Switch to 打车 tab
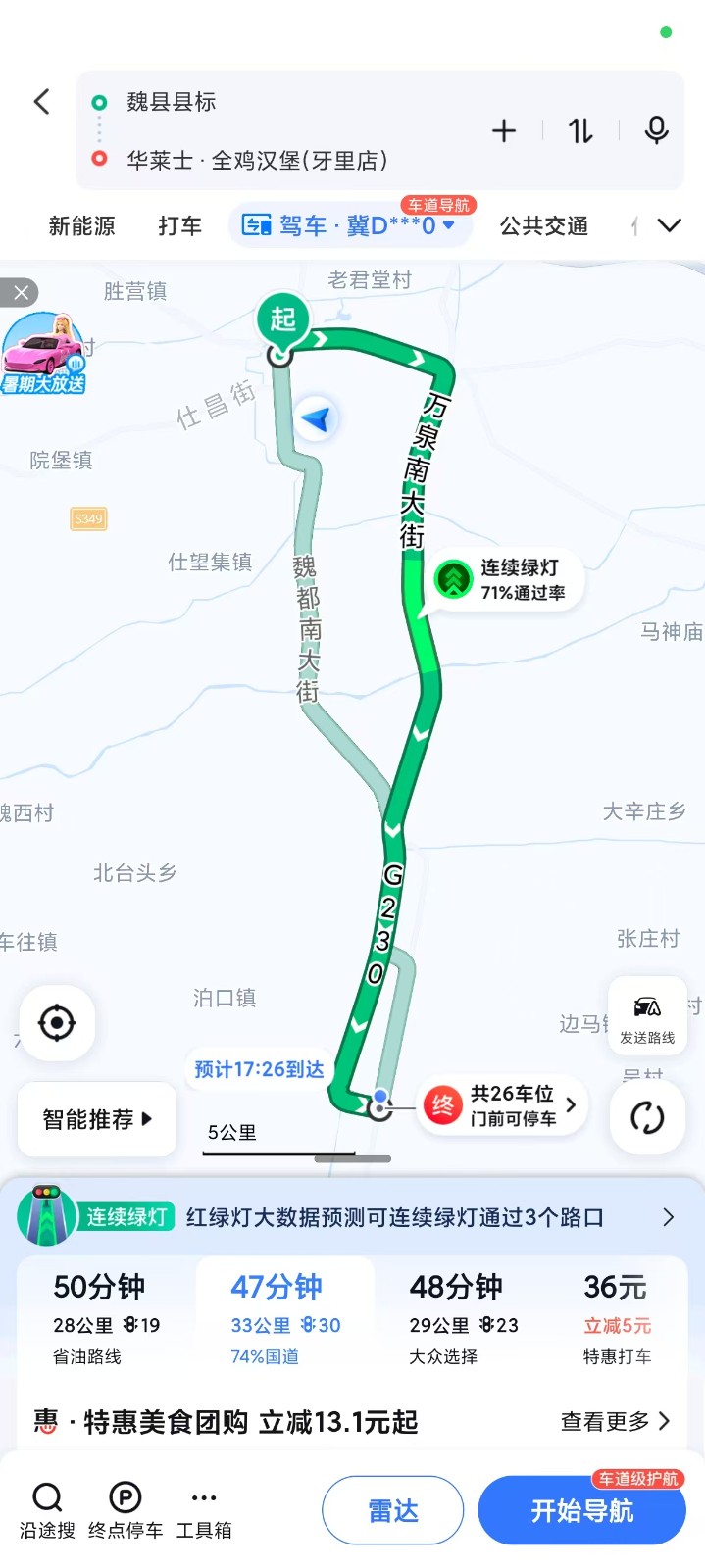705x1568 pixels. [179, 226]
